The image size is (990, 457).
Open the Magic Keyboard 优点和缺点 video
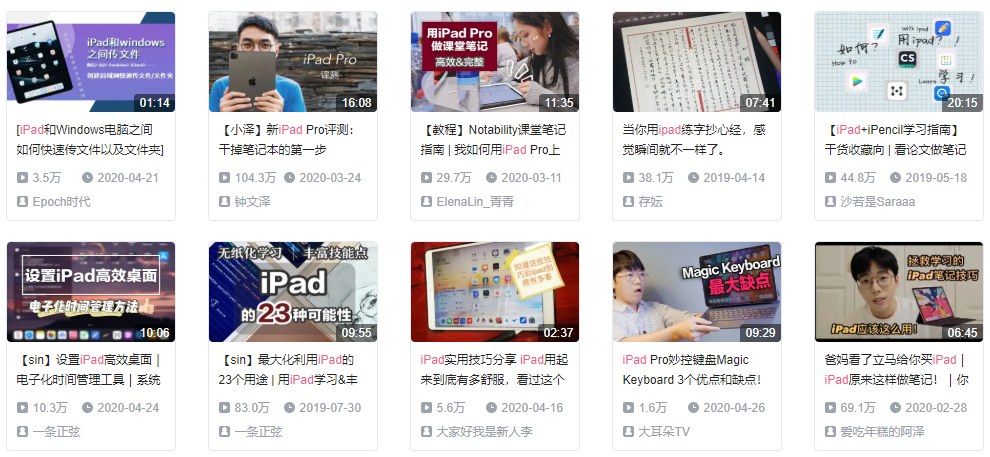point(697,292)
